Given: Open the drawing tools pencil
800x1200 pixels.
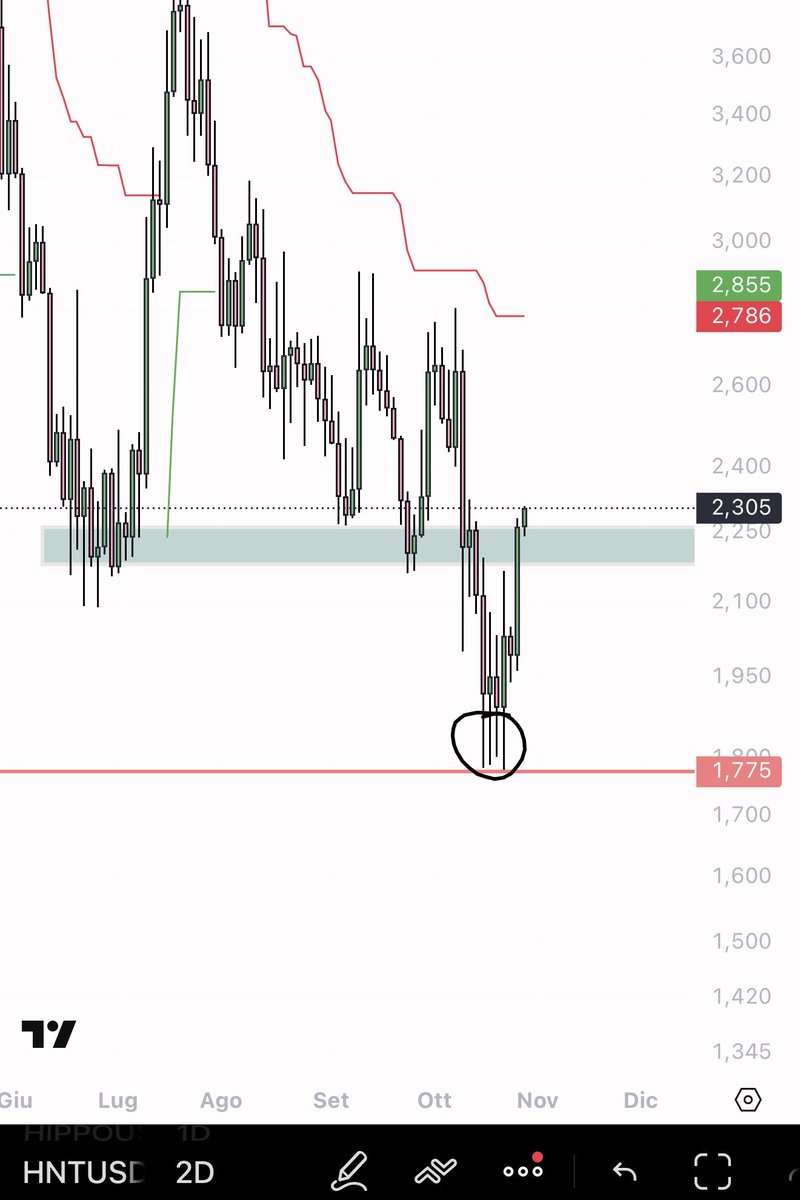Looking at the screenshot, I should (x=349, y=1170).
